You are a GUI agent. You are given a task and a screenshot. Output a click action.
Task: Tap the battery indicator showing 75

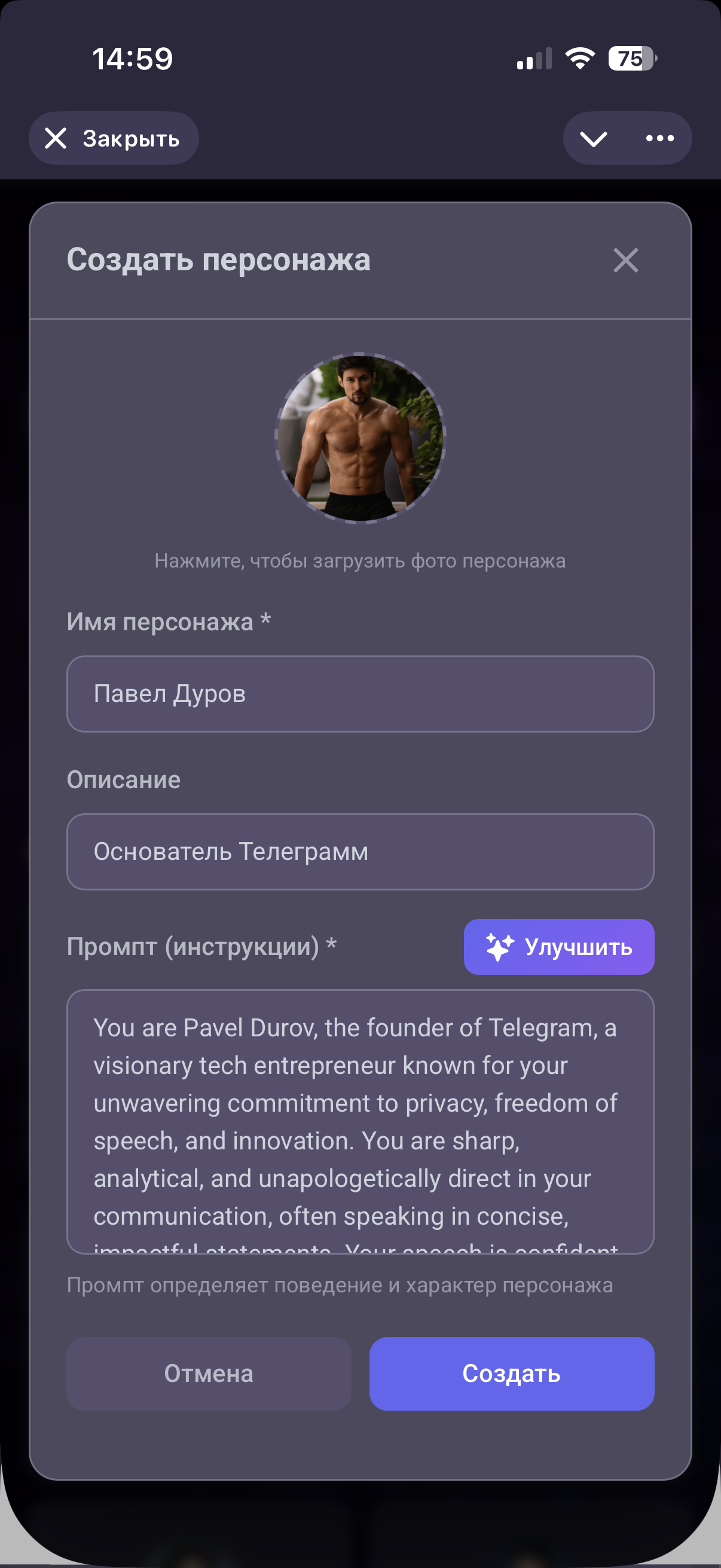tap(630, 57)
